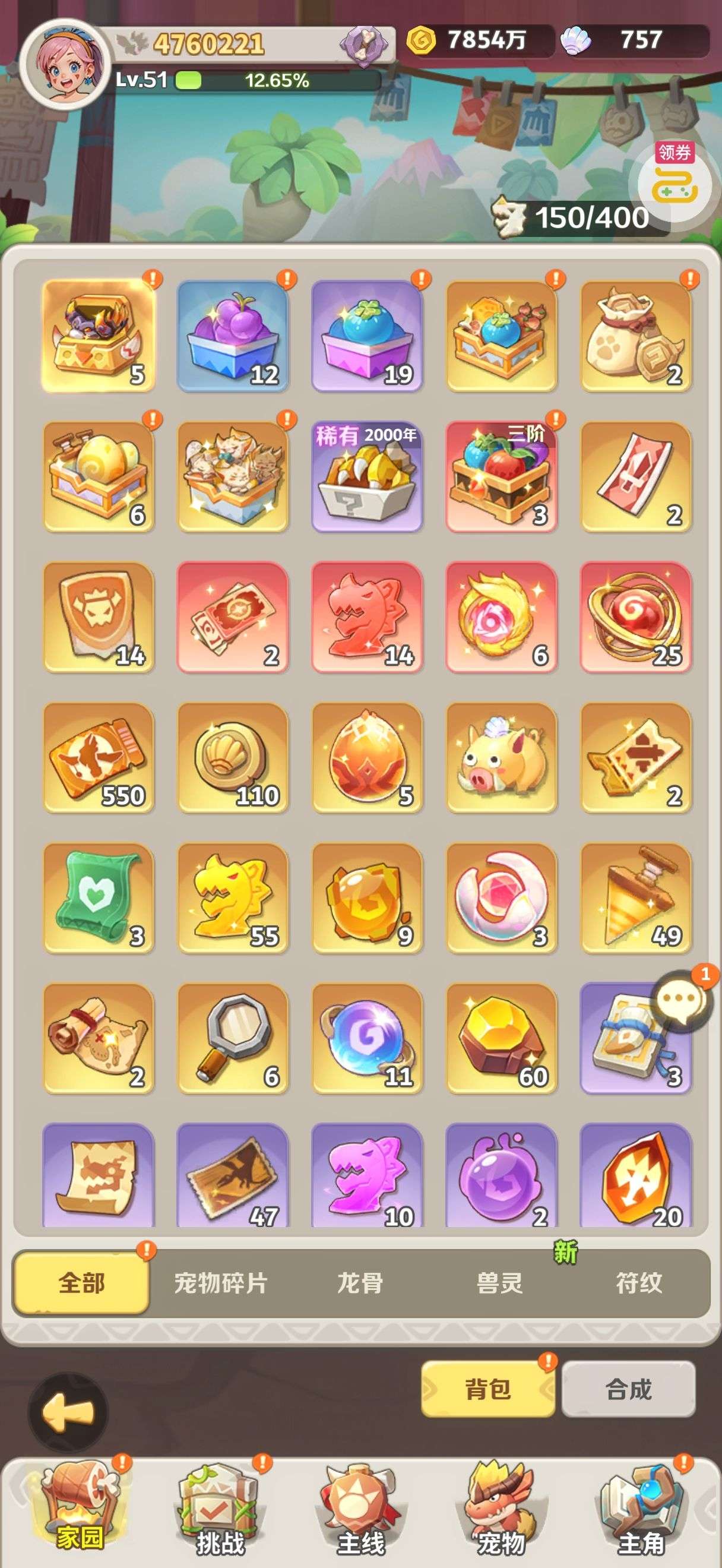Select the shell coin item with 110
The height and width of the screenshot is (1568, 722).
[x=232, y=757]
